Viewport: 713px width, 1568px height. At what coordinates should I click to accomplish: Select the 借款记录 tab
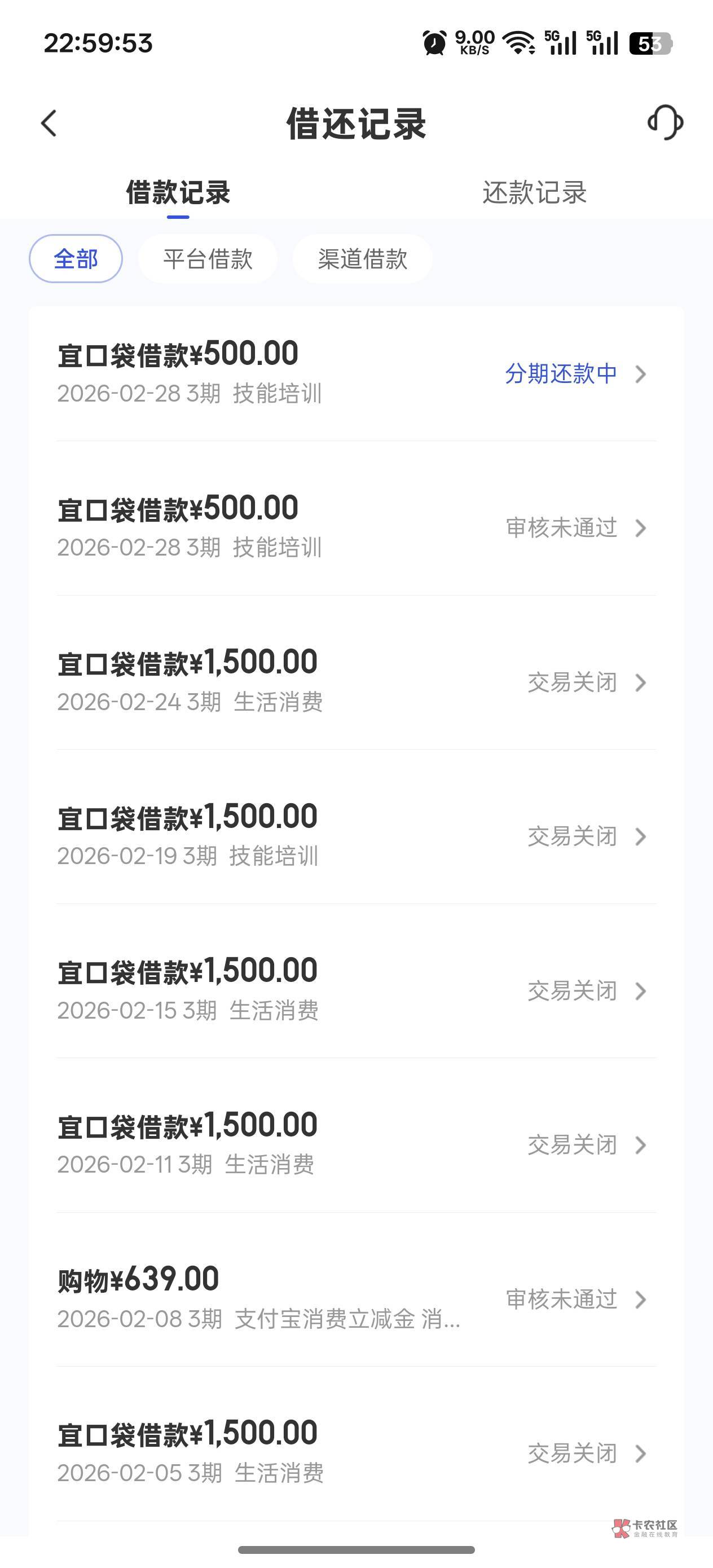pos(178,193)
